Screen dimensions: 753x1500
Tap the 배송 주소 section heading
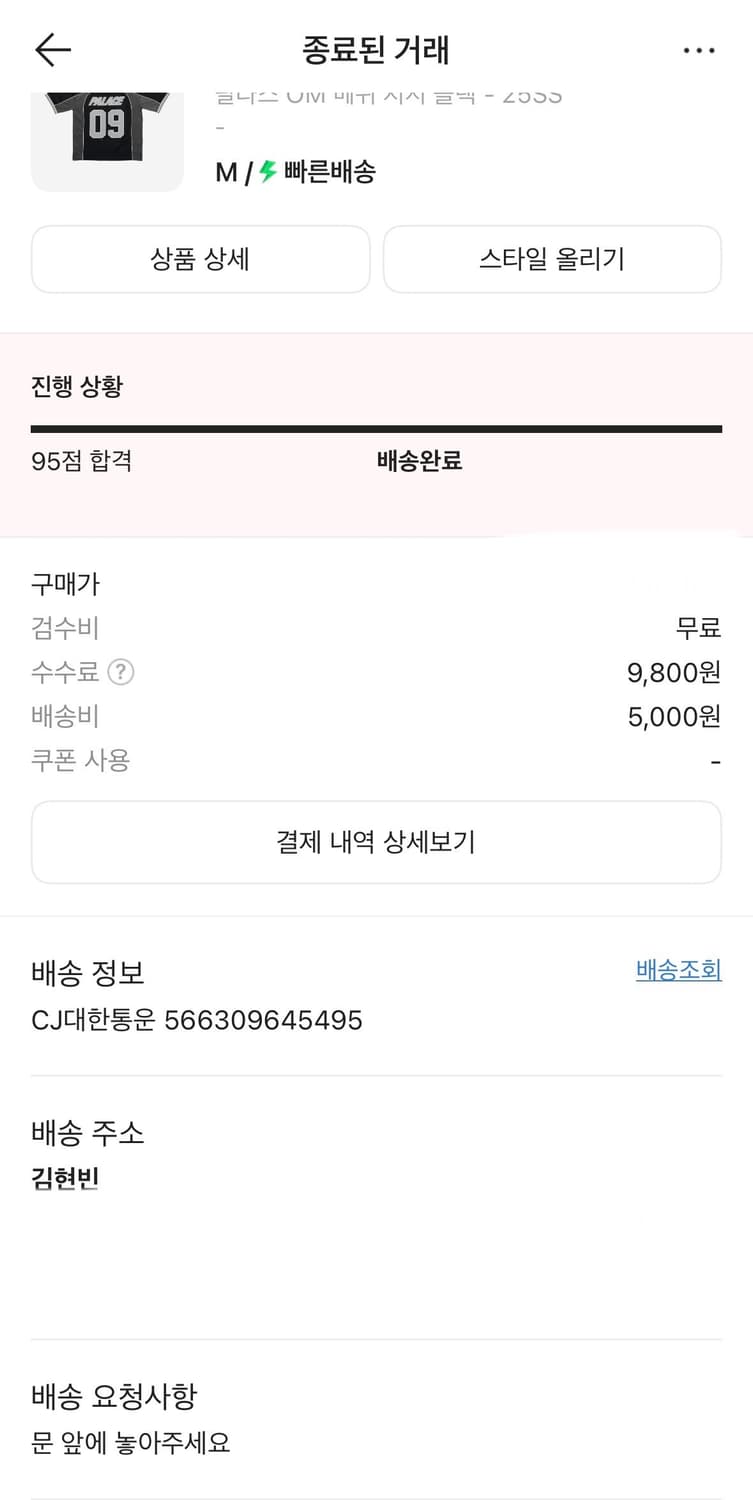pyautogui.click(x=87, y=1134)
